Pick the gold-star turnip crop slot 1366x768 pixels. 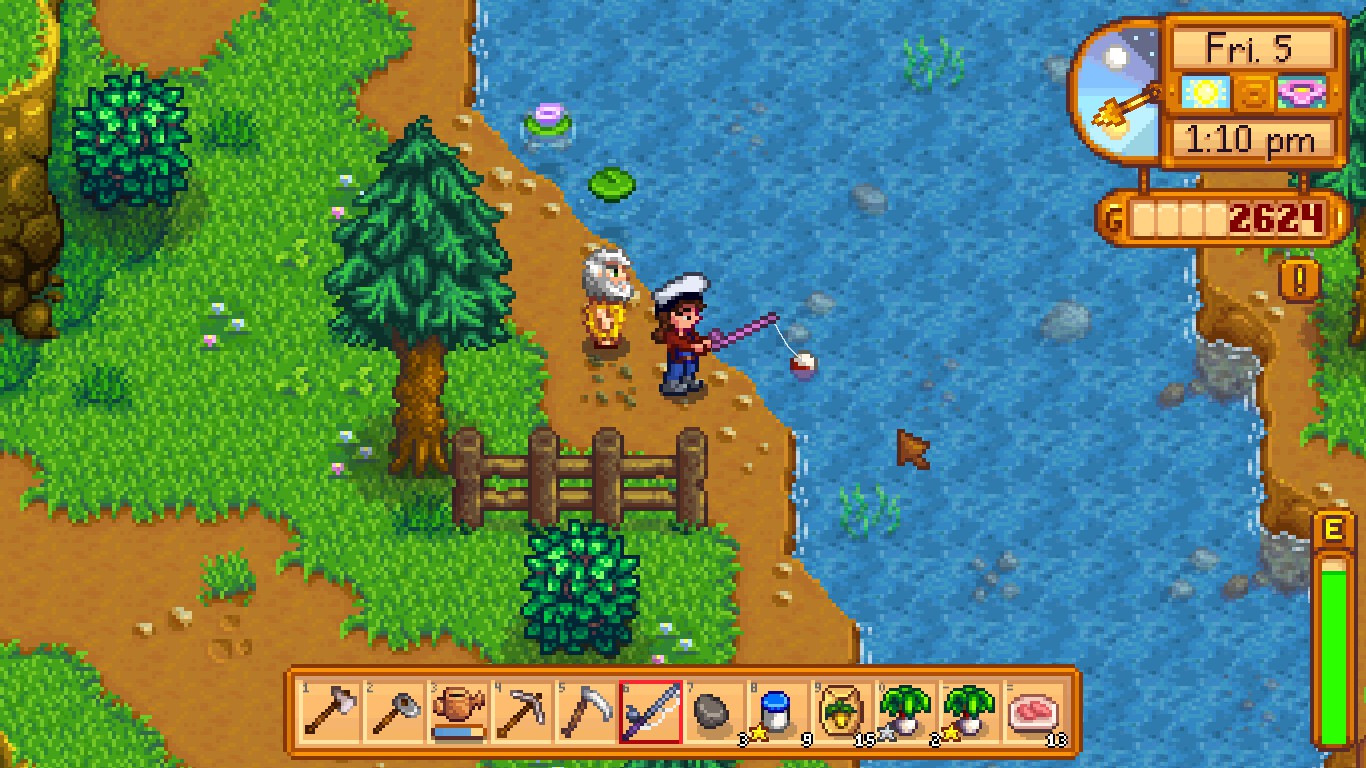(x=969, y=712)
